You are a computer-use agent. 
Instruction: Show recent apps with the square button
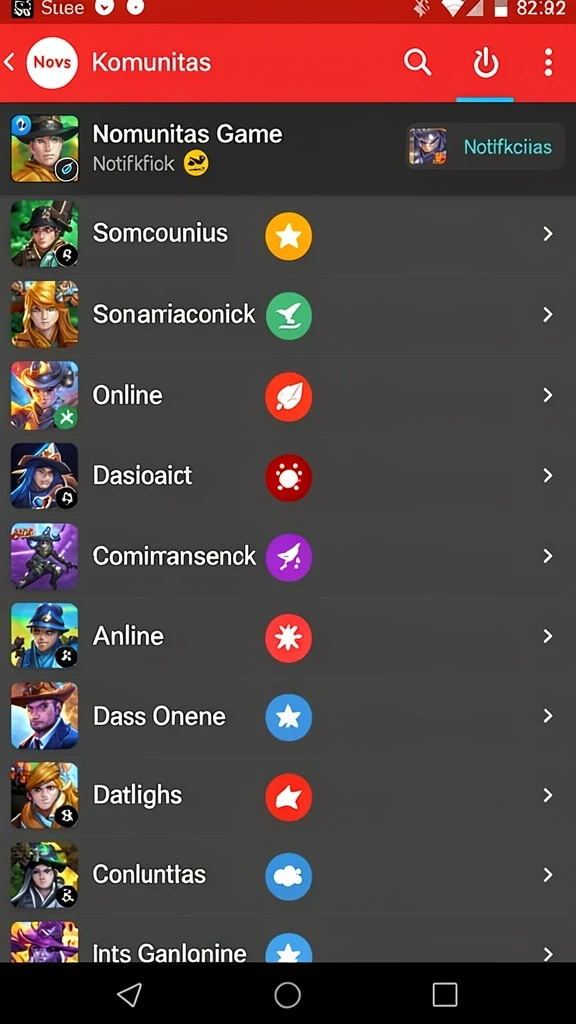[x=445, y=995]
